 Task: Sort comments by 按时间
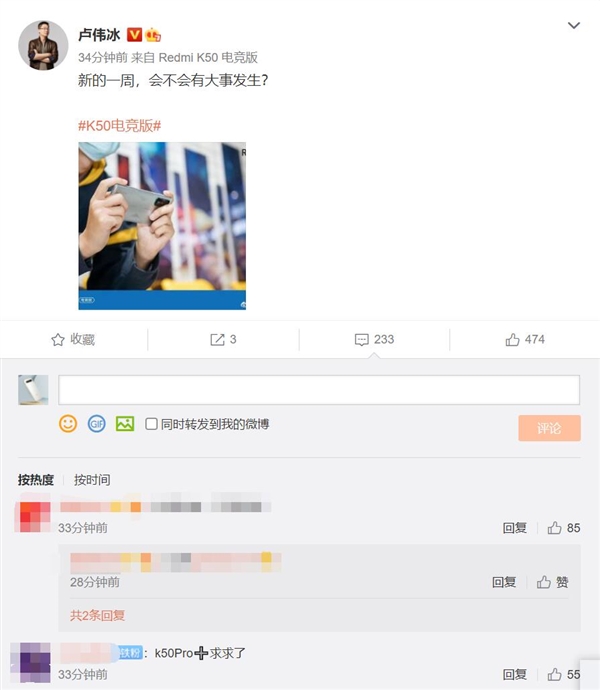coord(92,480)
